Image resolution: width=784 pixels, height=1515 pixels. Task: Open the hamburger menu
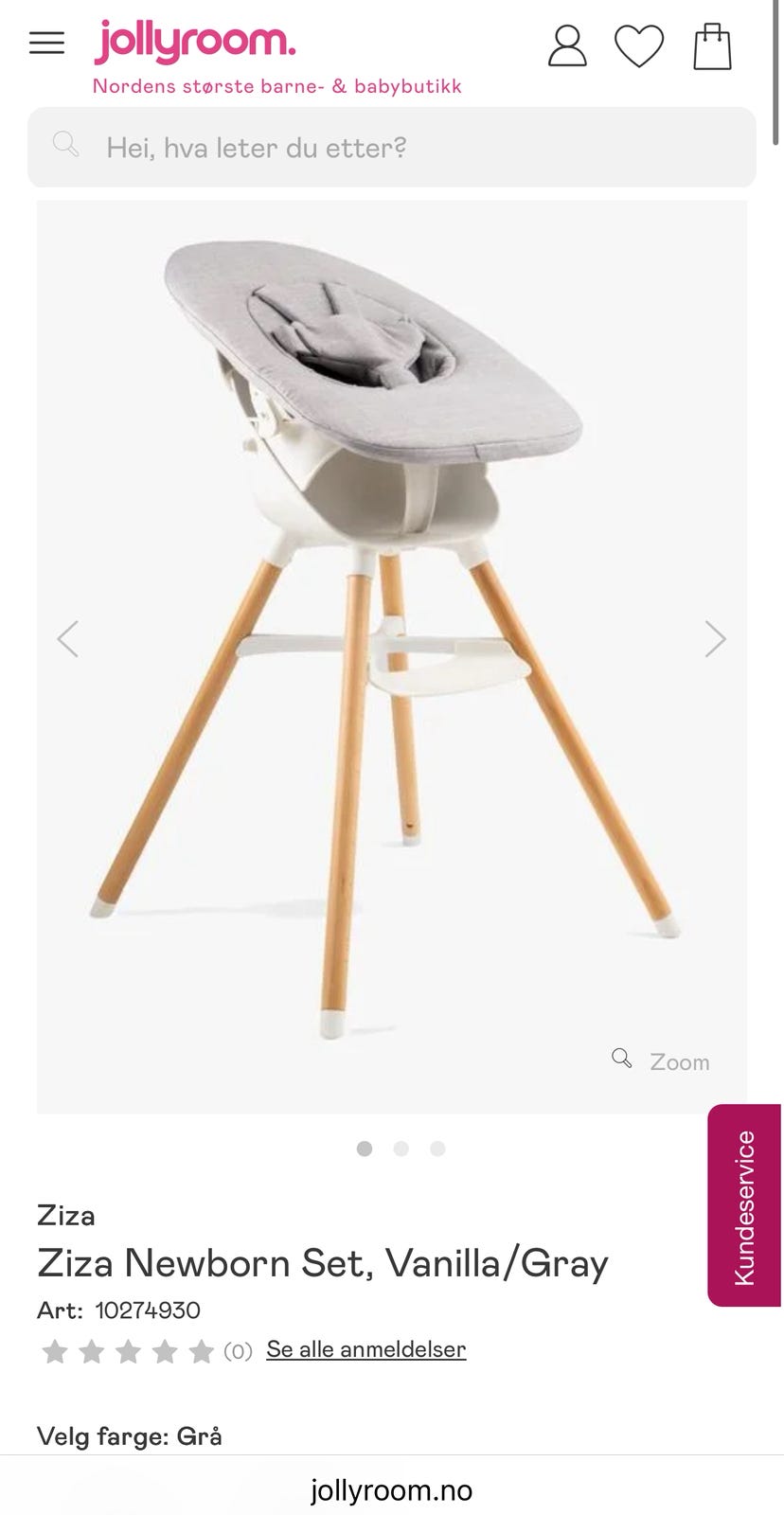point(46,44)
